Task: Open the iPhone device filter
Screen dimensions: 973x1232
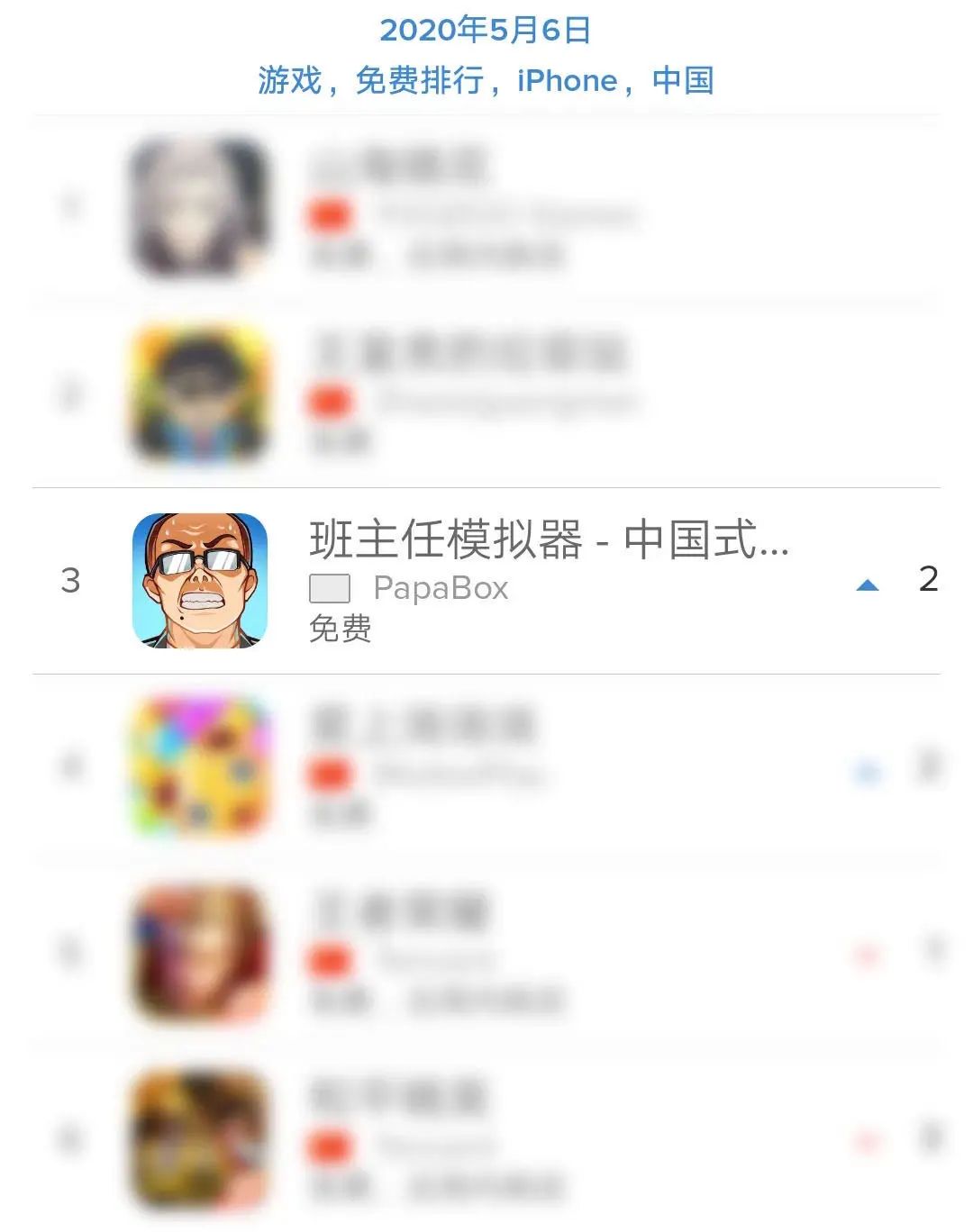Action: click(x=567, y=81)
